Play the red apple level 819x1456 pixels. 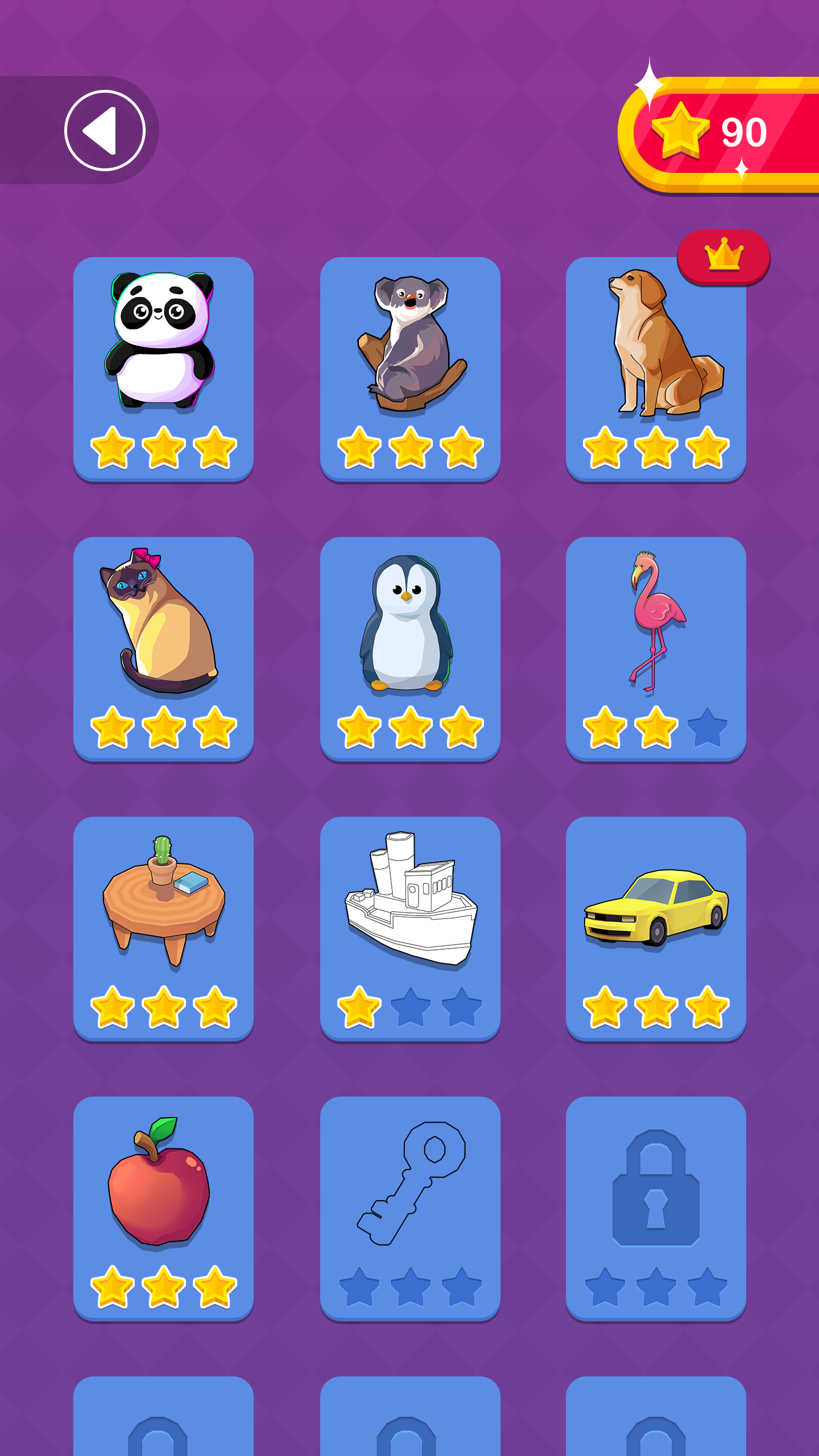click(163, 1209)
